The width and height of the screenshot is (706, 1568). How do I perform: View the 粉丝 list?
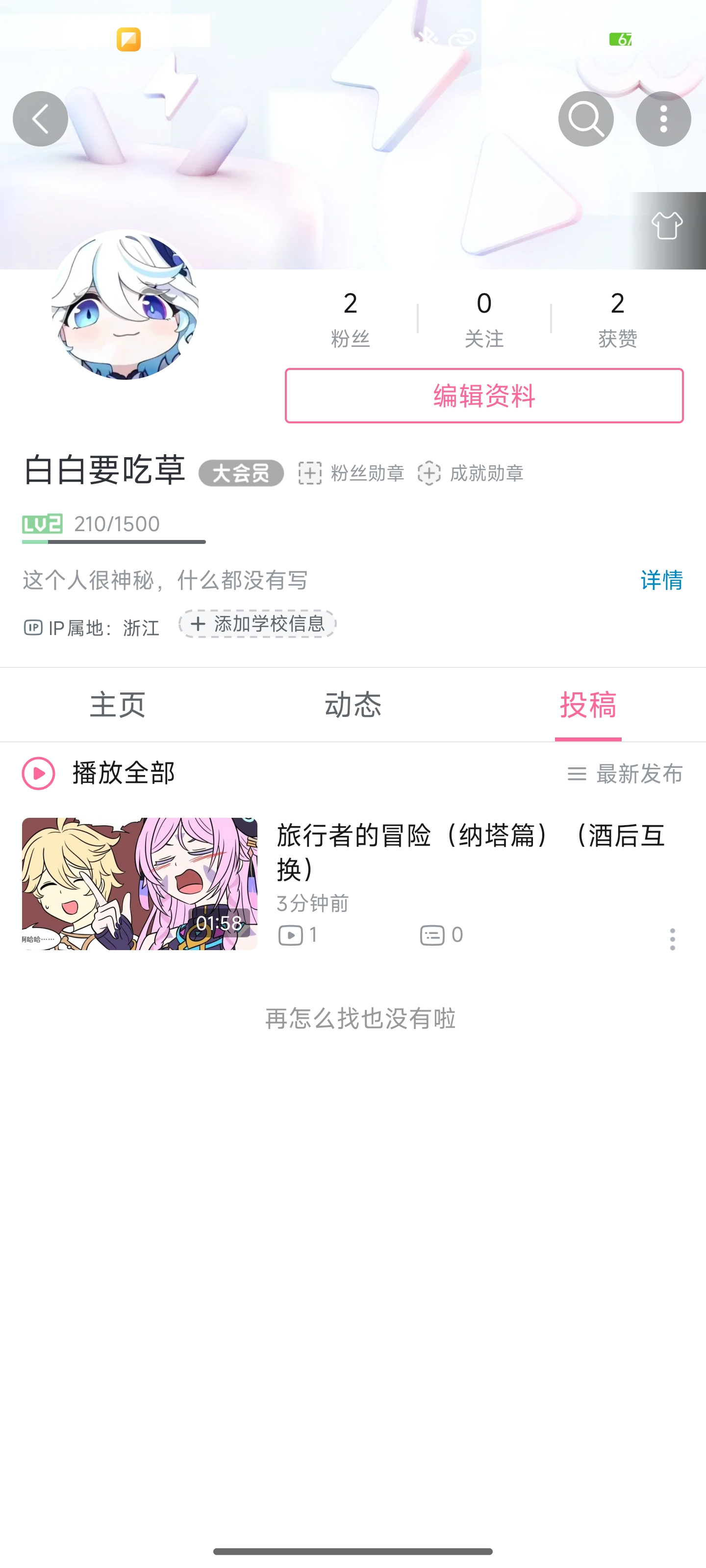(350, 318)
